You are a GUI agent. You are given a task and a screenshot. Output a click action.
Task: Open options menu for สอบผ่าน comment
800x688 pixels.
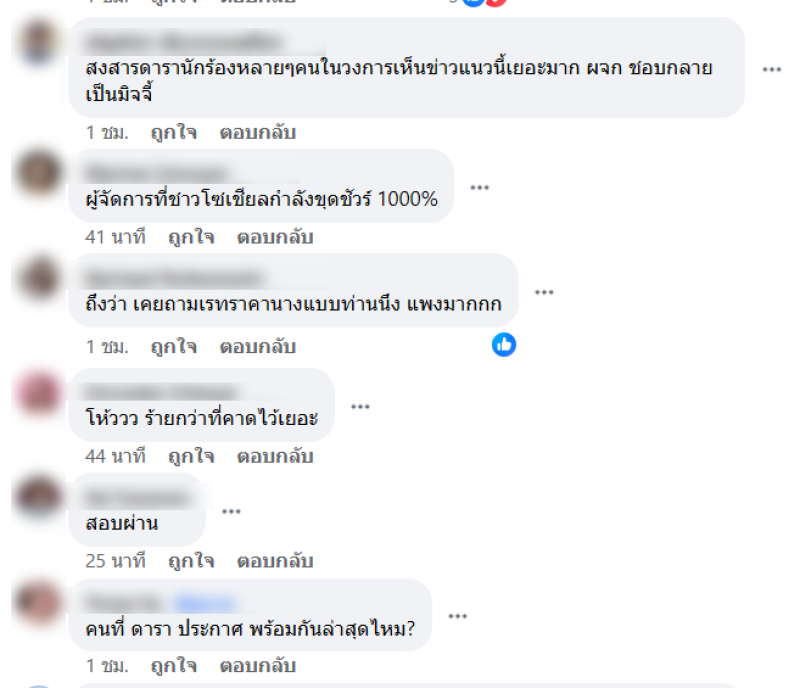231,511
